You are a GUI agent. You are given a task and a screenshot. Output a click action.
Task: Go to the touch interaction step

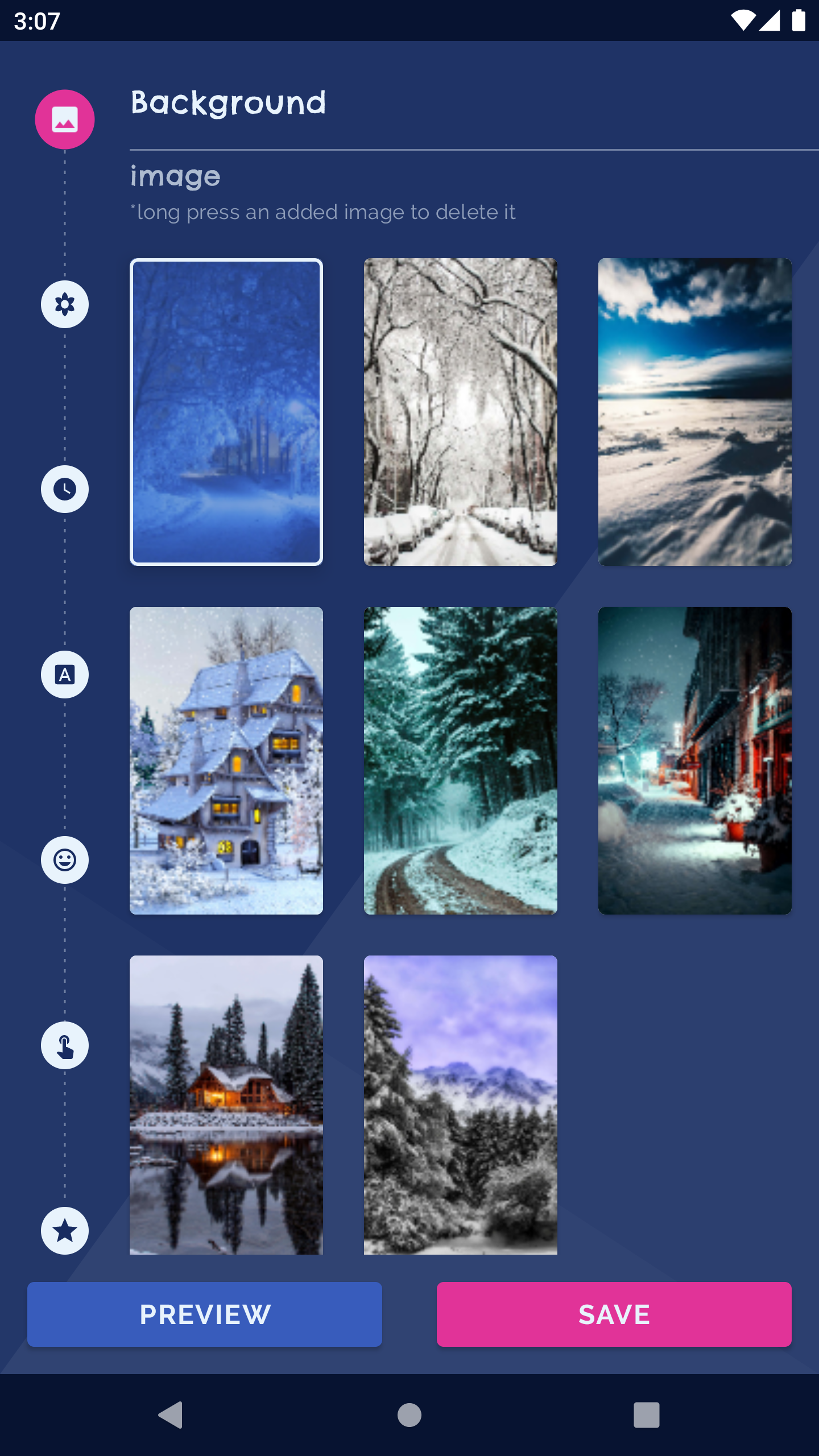click(65, 1045)
